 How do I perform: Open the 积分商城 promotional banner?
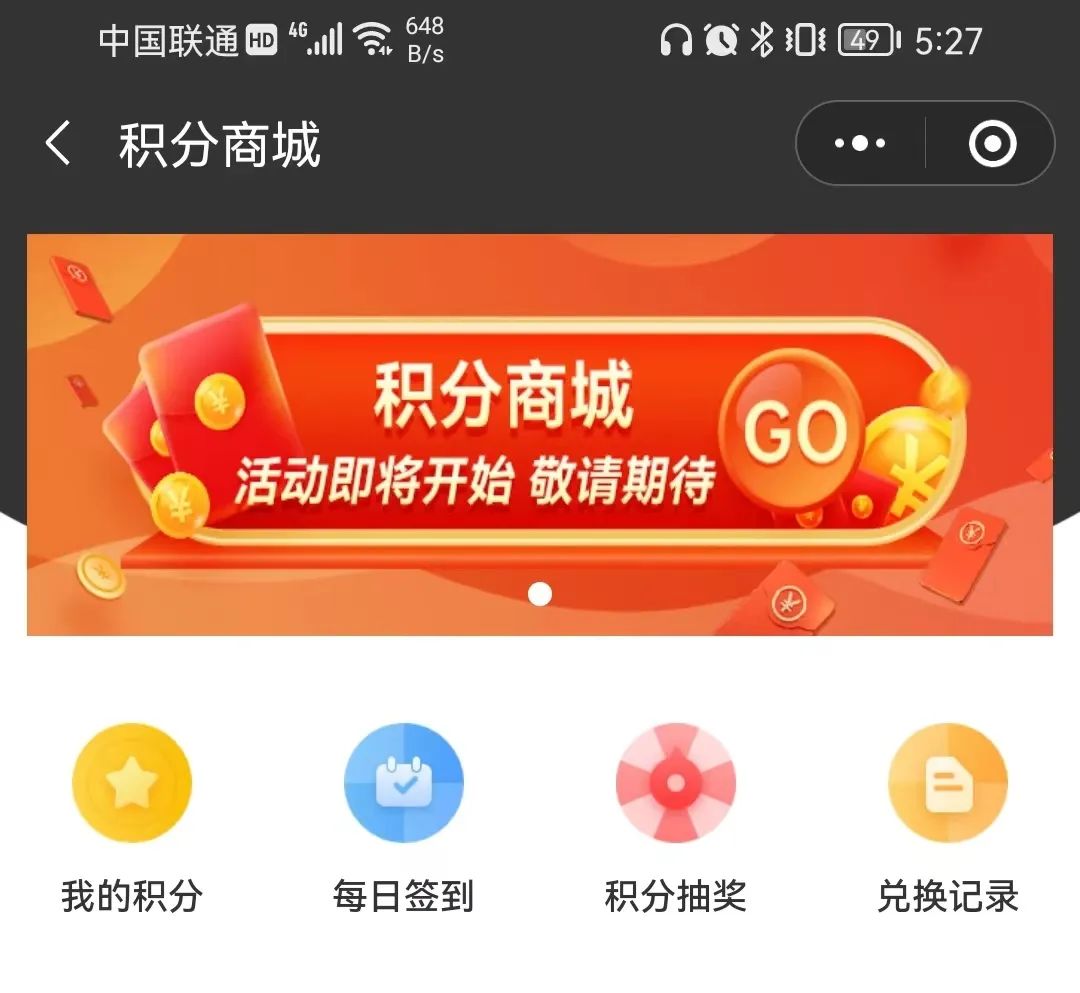click(540, 435)
